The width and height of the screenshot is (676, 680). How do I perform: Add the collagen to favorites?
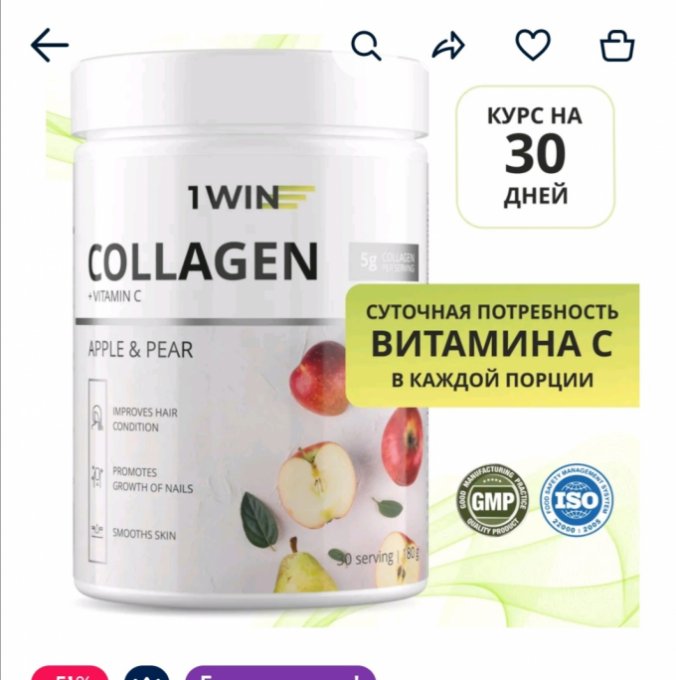[532, 45]
